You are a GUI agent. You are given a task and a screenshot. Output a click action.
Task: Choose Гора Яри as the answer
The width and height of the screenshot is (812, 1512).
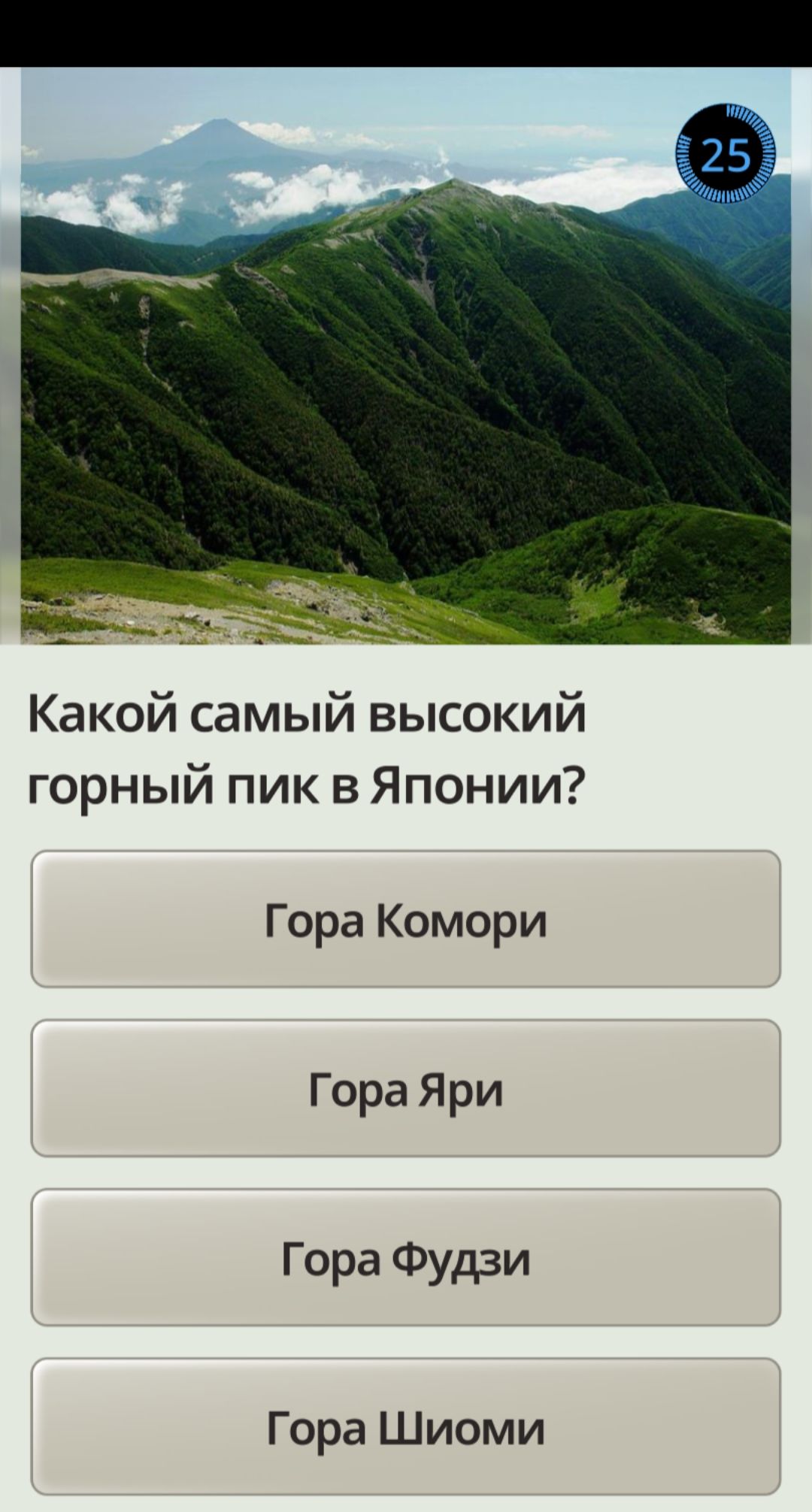click(x=406, y=1087)
